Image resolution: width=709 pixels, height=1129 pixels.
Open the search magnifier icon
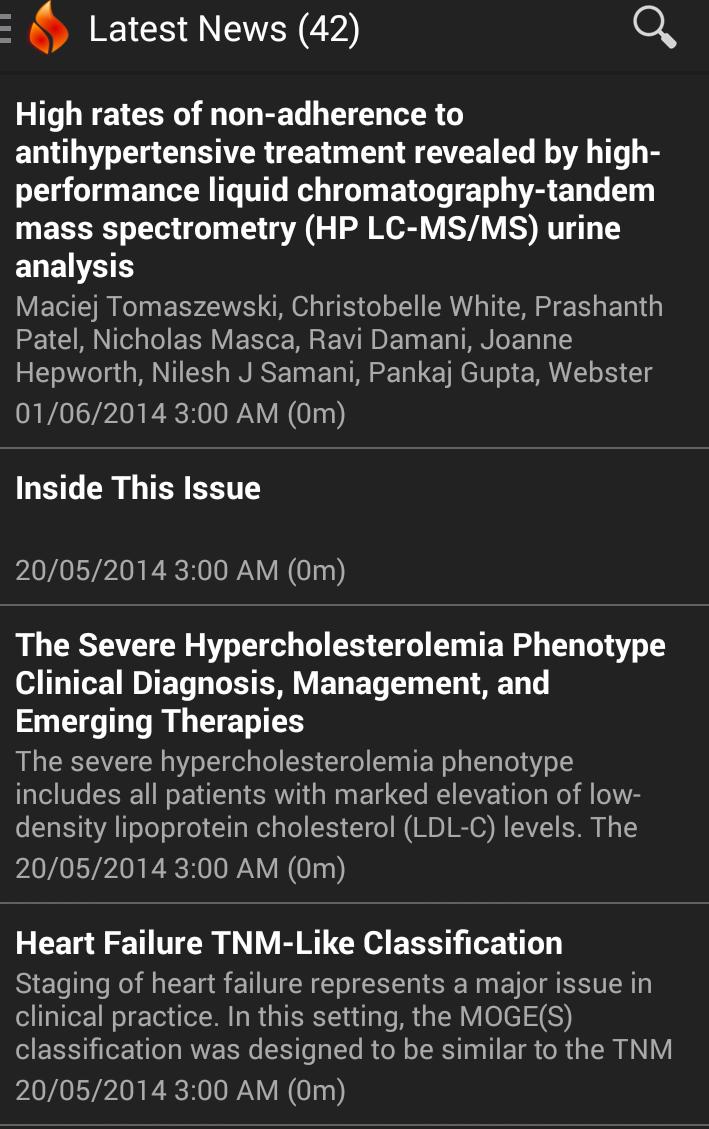point(655,28)
